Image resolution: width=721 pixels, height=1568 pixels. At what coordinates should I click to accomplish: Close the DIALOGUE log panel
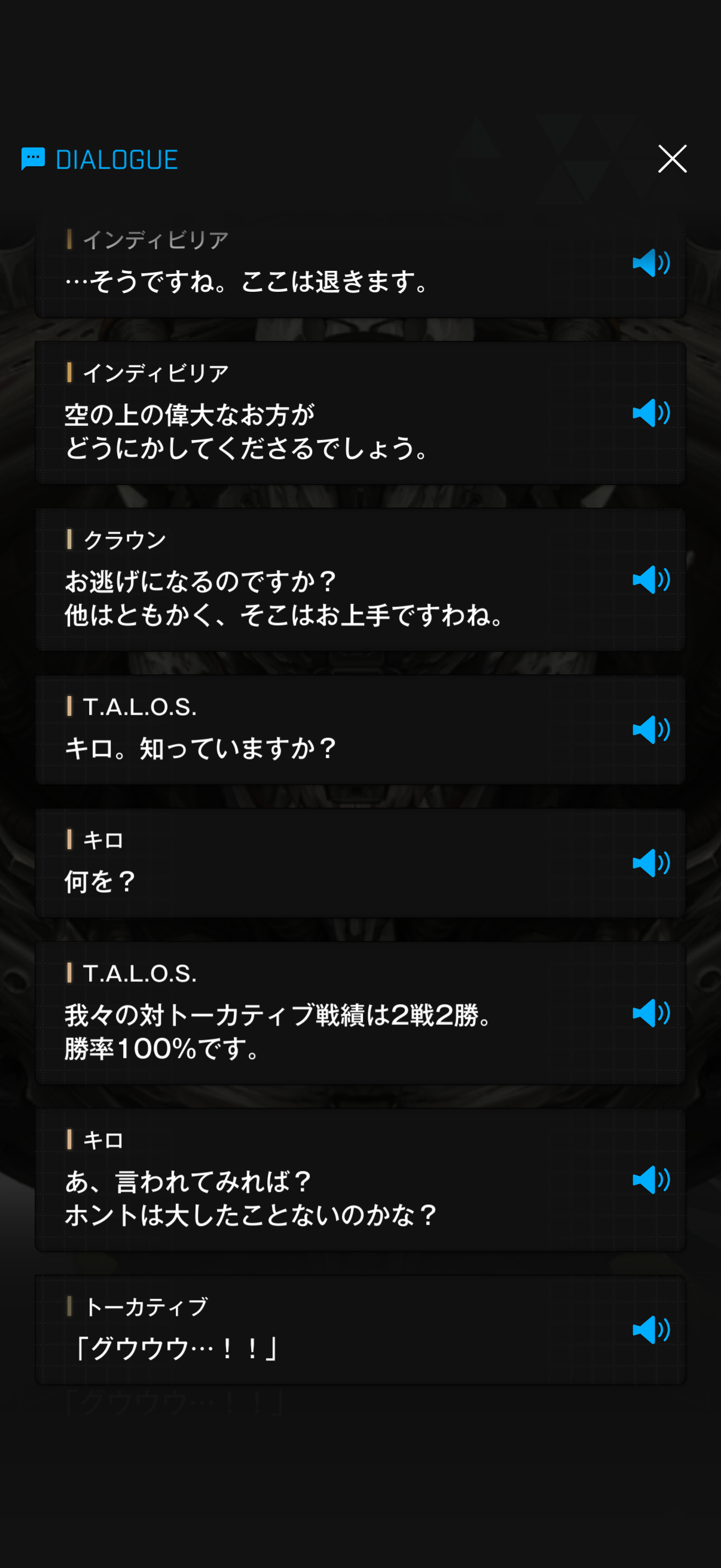coord(672,159)
